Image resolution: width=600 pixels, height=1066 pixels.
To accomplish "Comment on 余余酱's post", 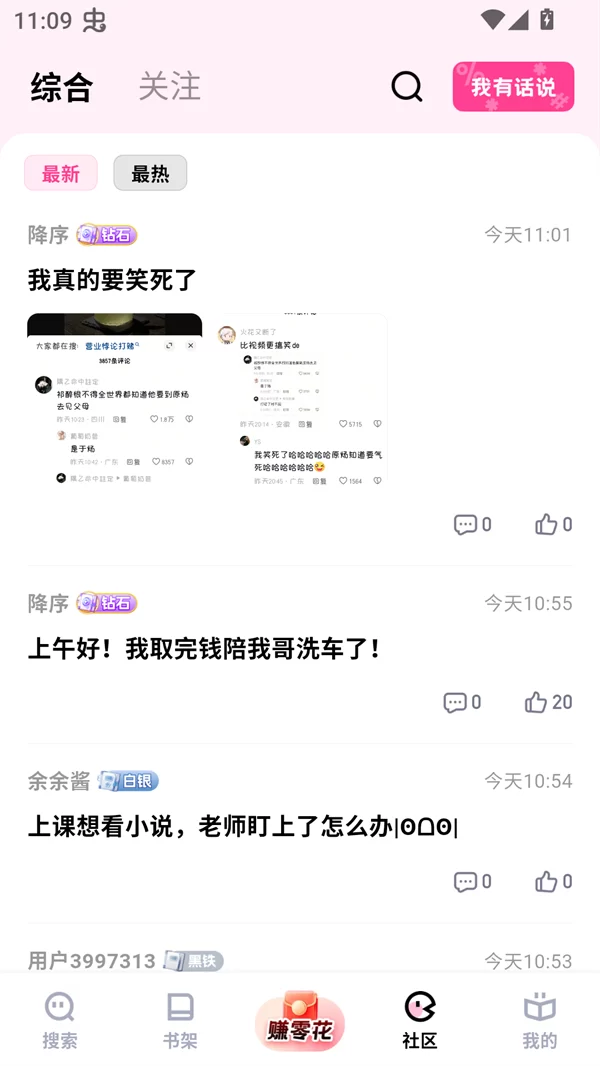I will (x=472, y=881).
